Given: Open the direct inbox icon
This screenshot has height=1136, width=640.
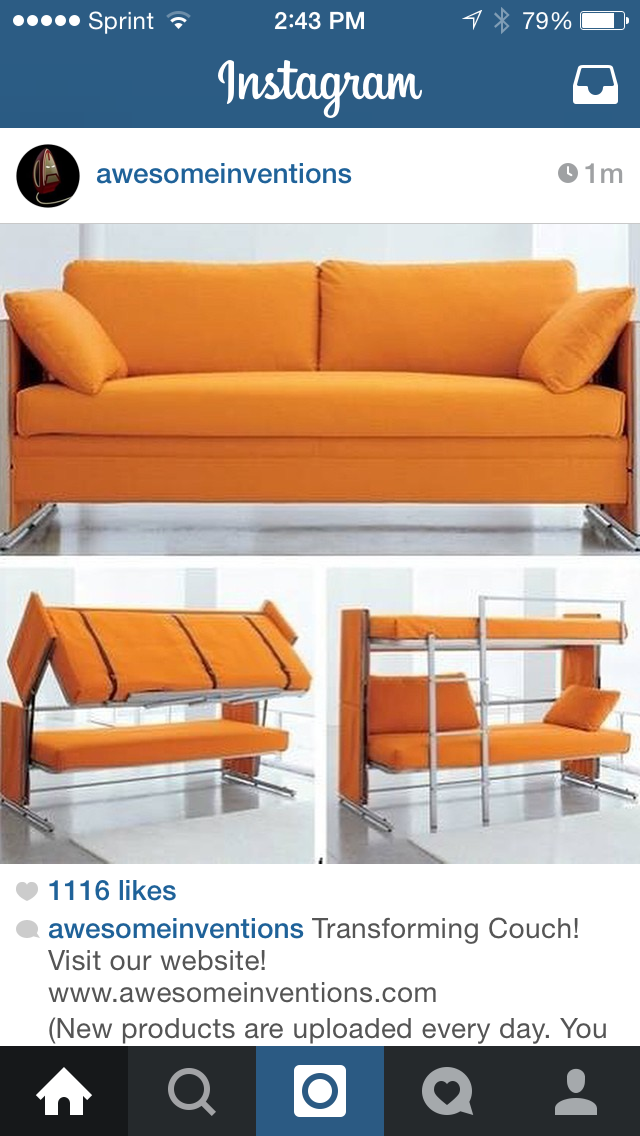Looking at the screenshot, I should [595, 85].
